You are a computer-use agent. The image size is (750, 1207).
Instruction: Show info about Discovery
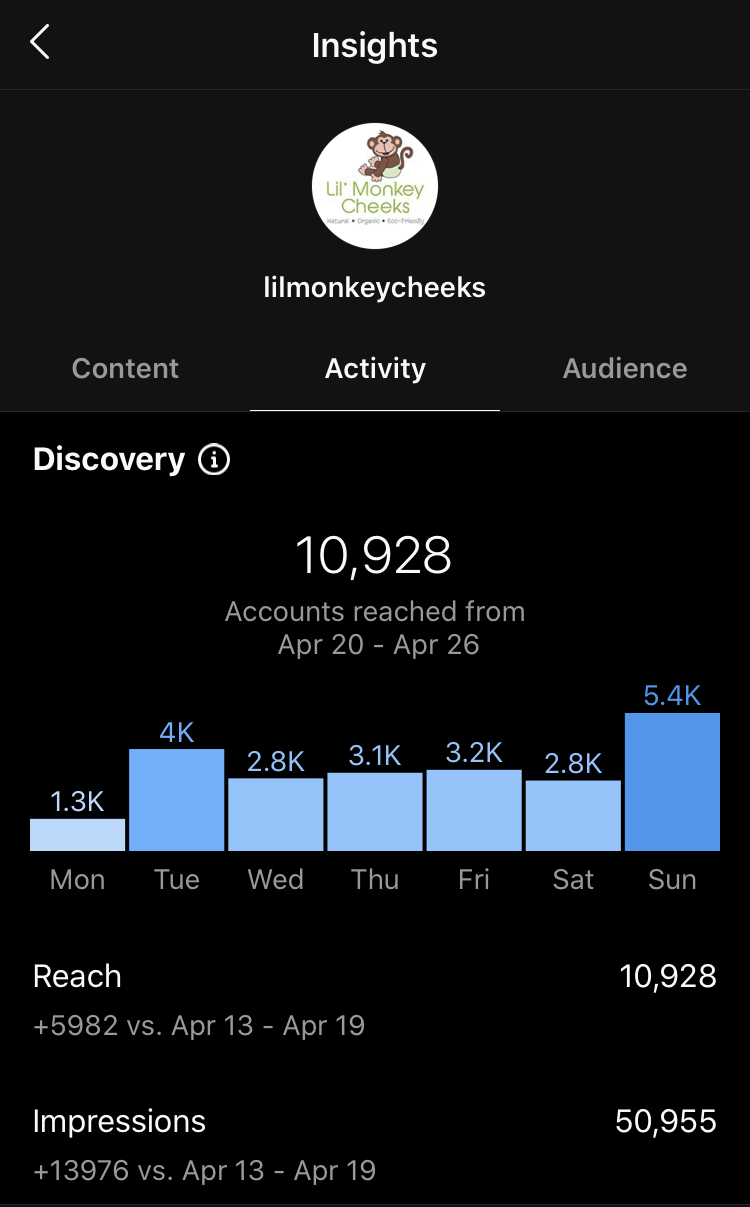(214, 460)
